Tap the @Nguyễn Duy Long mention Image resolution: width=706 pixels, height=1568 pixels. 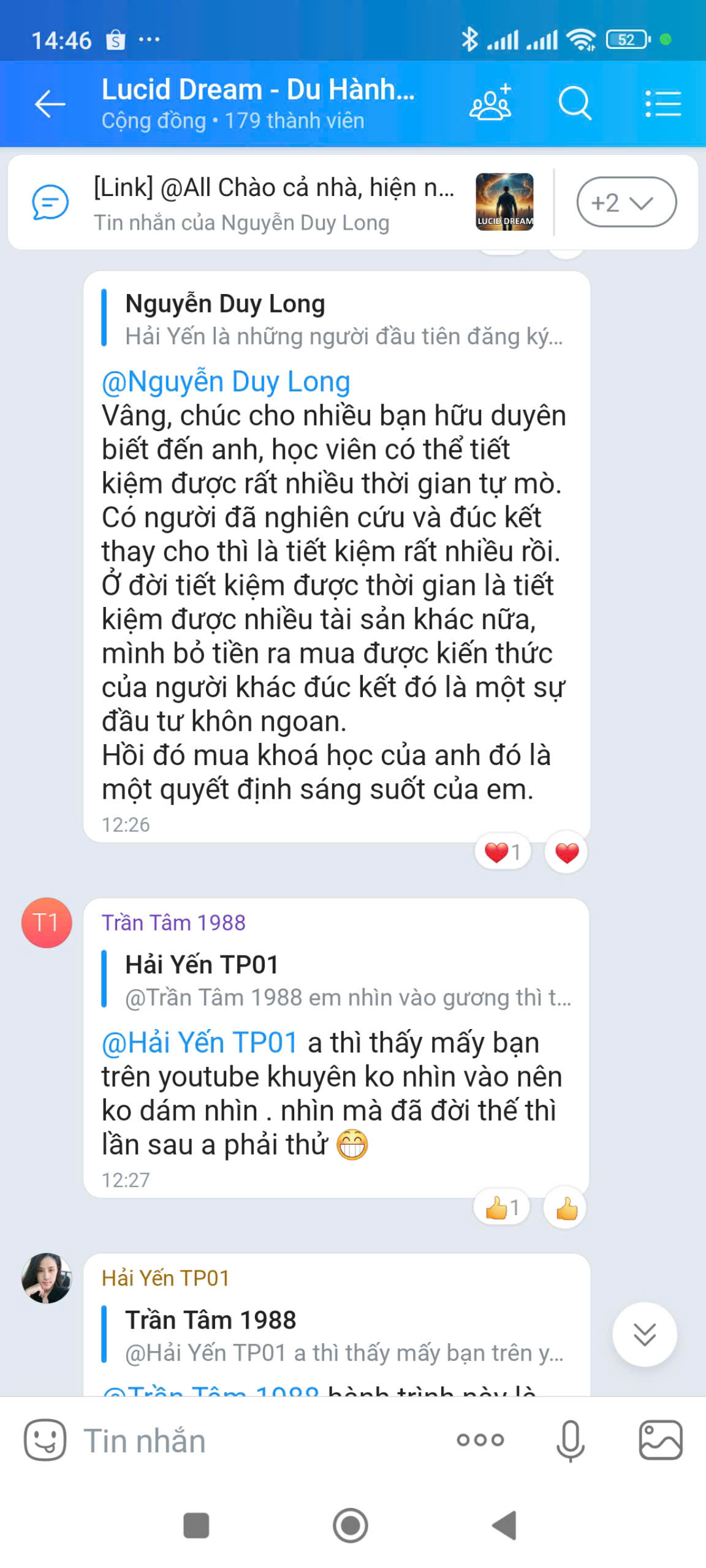pos(226,382)
